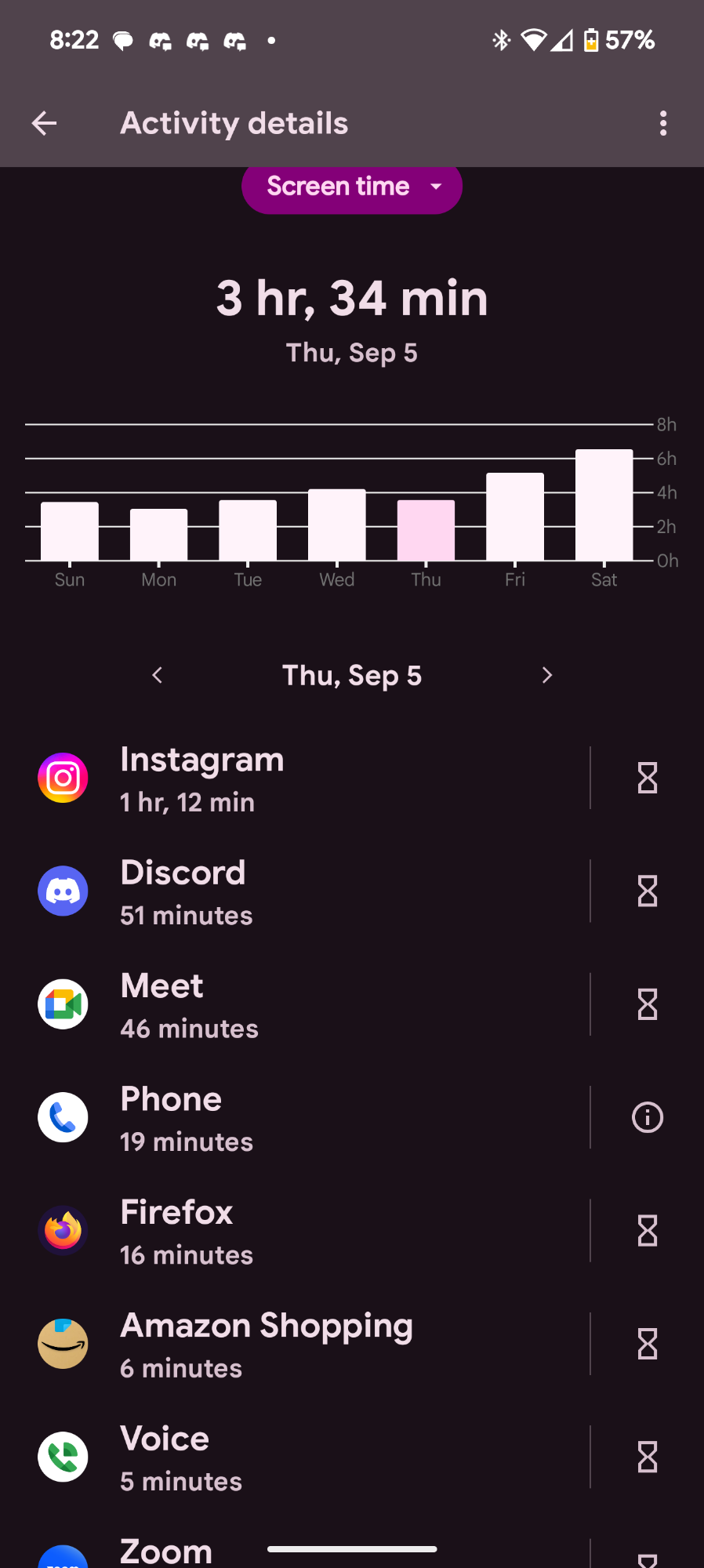
Task: Select the Wed bar in the chart
Action: click(337, 524)
